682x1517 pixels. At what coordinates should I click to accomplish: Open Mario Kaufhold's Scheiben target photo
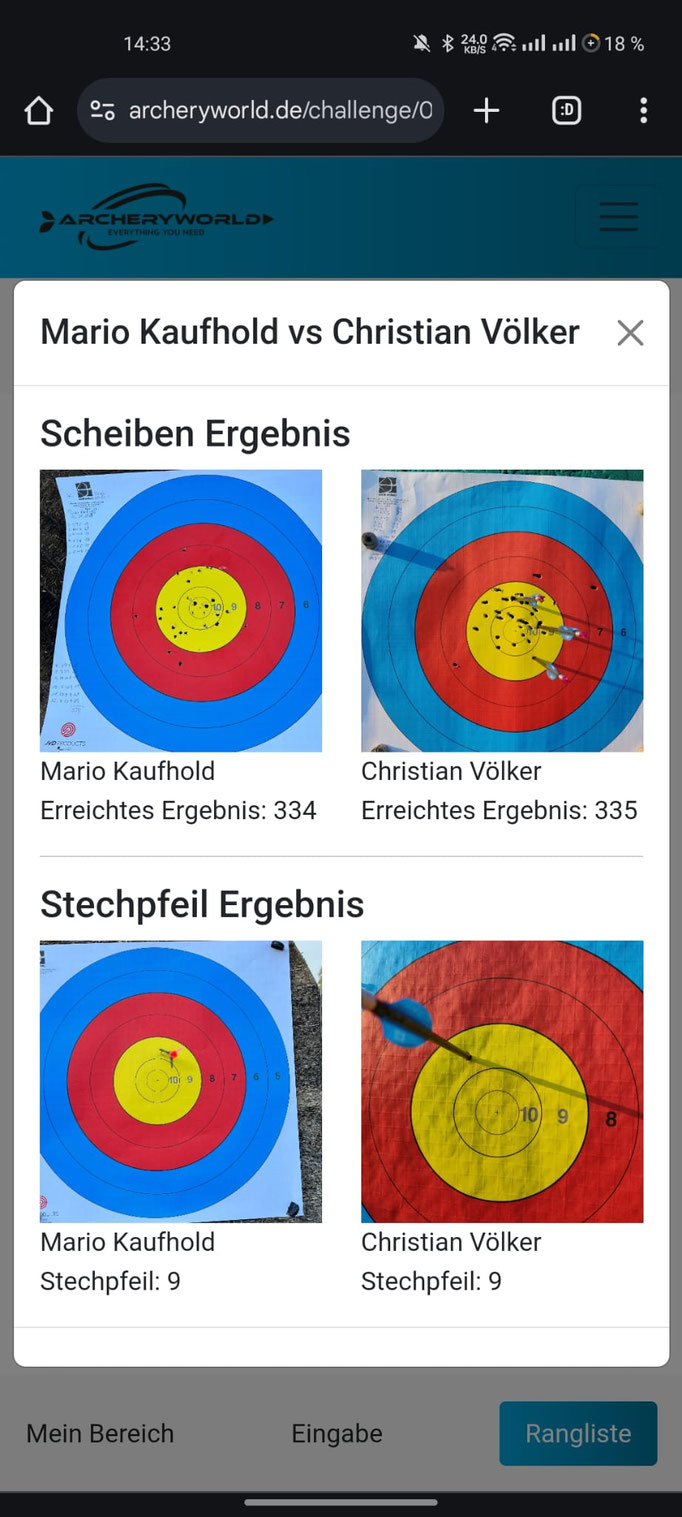[x=181, y=611]
